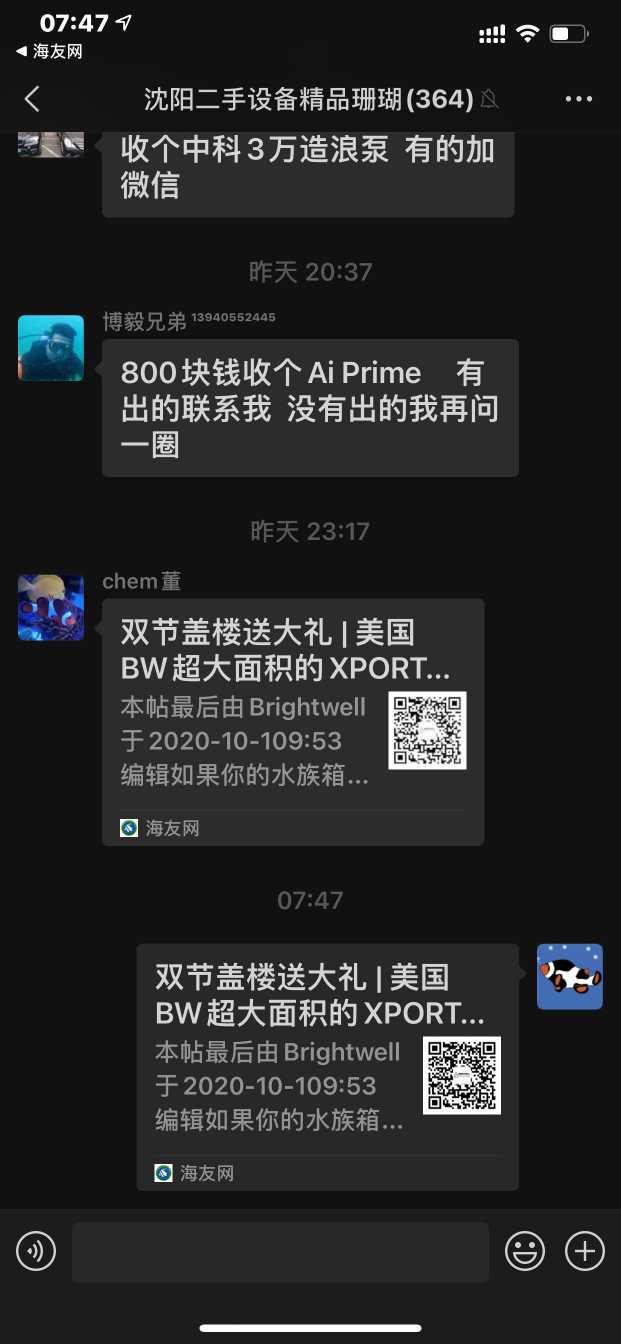Image resolution: width=621 pixels, height=1344 pixels.
Task: Return to the 海友网 app
Action: [x=49, y=51]
